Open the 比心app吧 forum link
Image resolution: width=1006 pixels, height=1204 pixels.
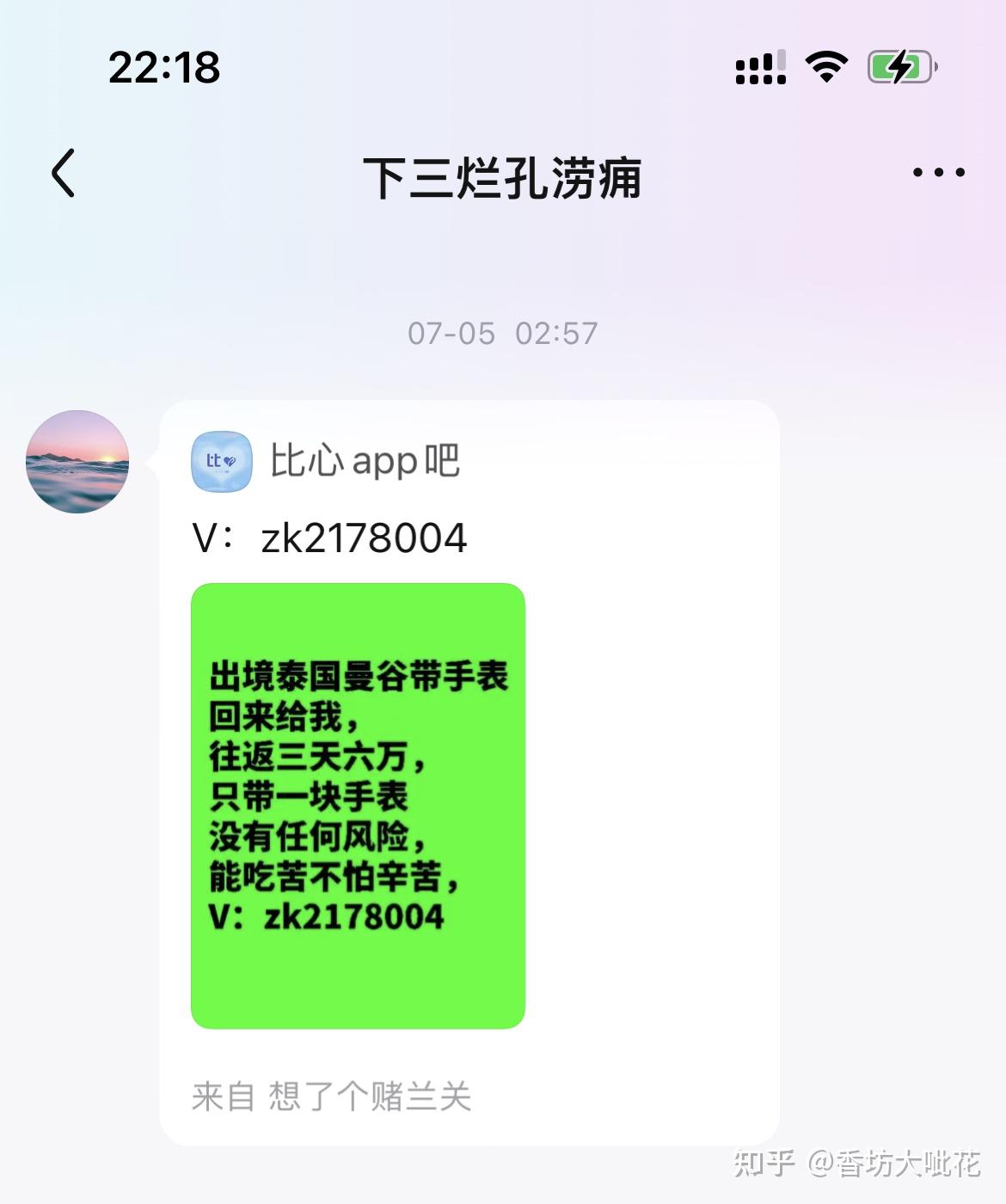327,461
